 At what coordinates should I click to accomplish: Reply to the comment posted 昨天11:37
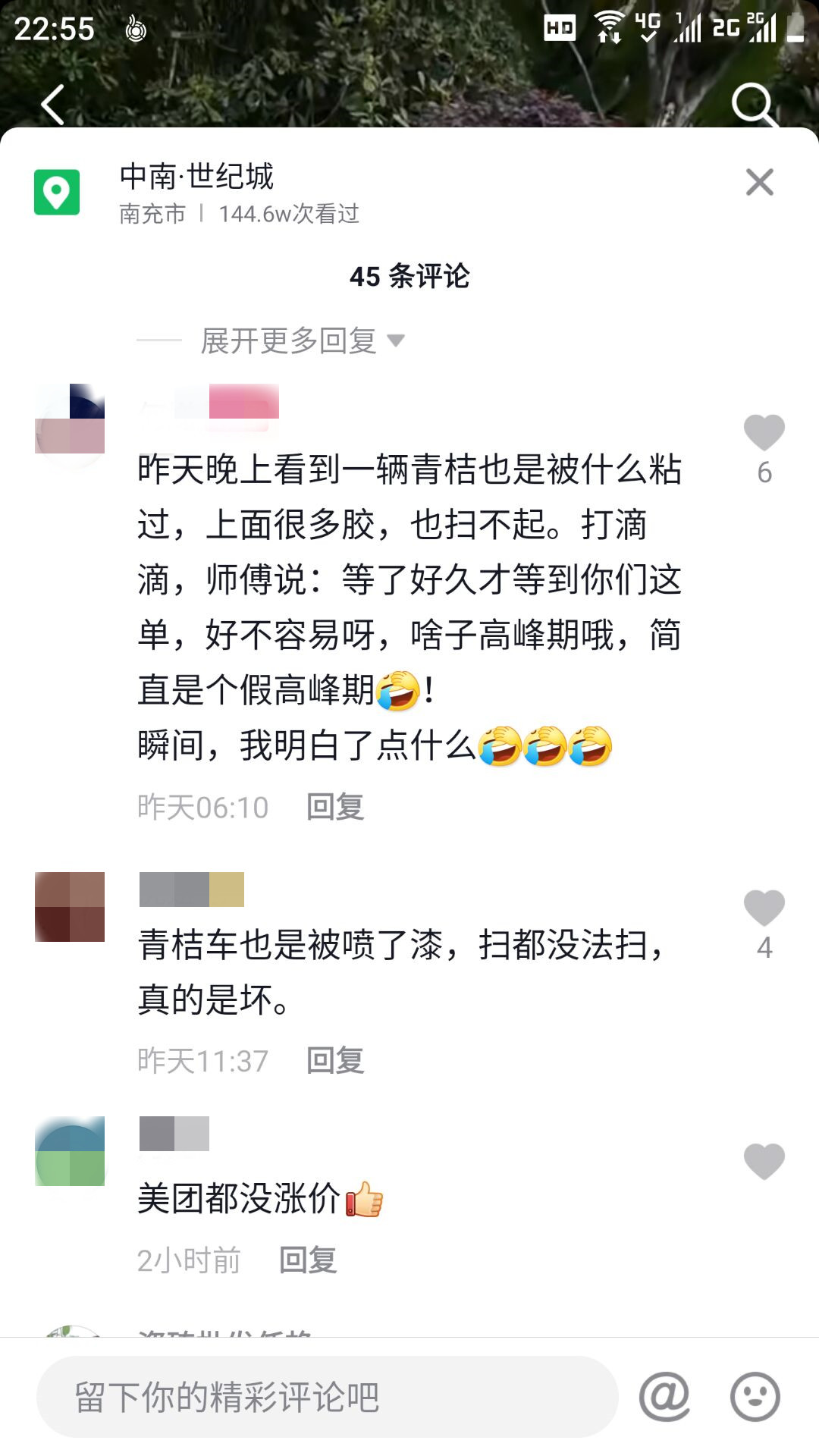click(335, 1060)
